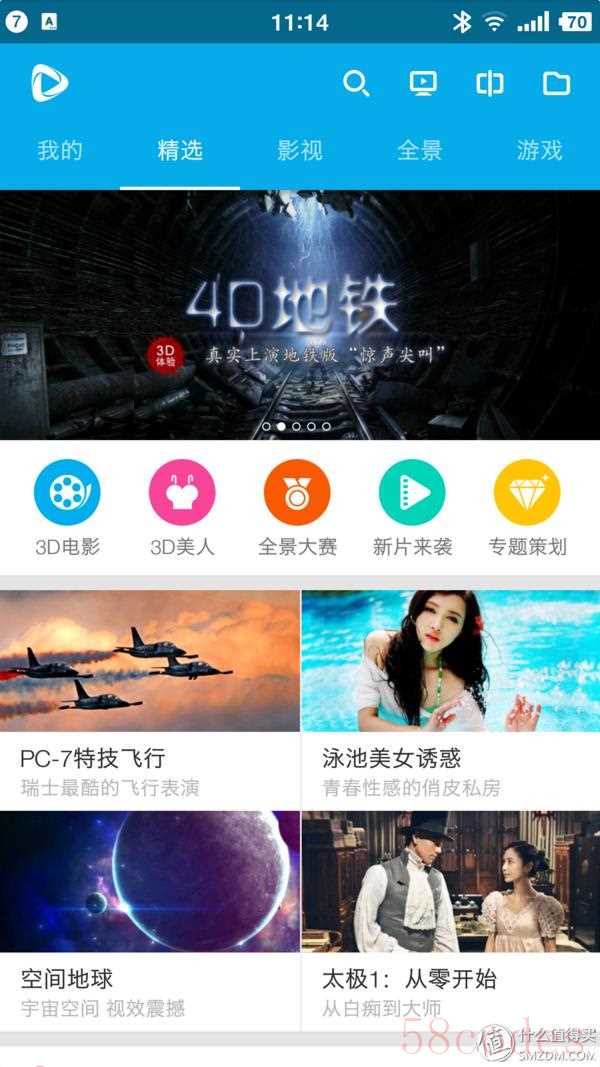The height and width of the screenshot is (1067, 600).
Task: Switch to the 我的 tab
Action: (x=60, y=151)
